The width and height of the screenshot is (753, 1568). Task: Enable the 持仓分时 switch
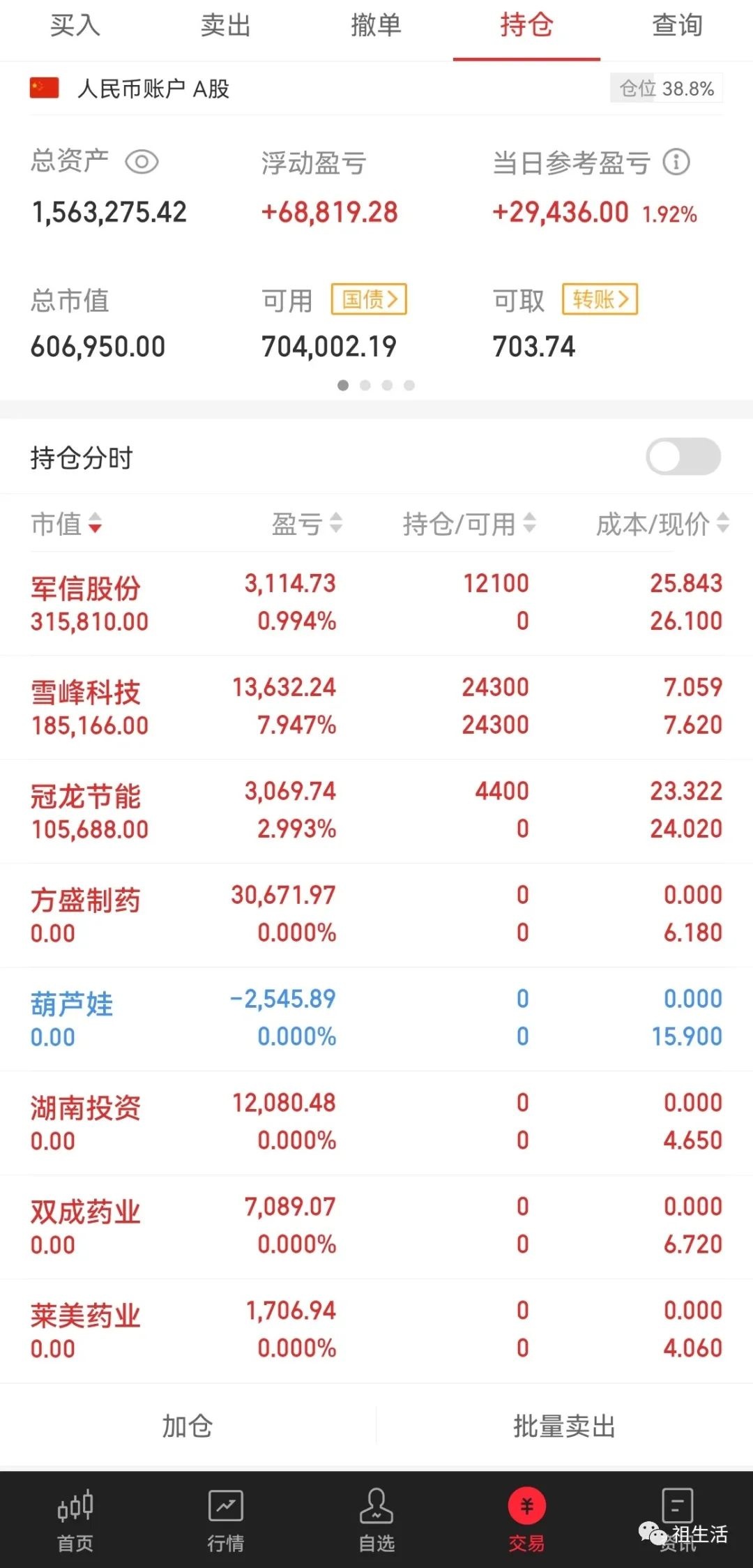[x=683, y=456]
